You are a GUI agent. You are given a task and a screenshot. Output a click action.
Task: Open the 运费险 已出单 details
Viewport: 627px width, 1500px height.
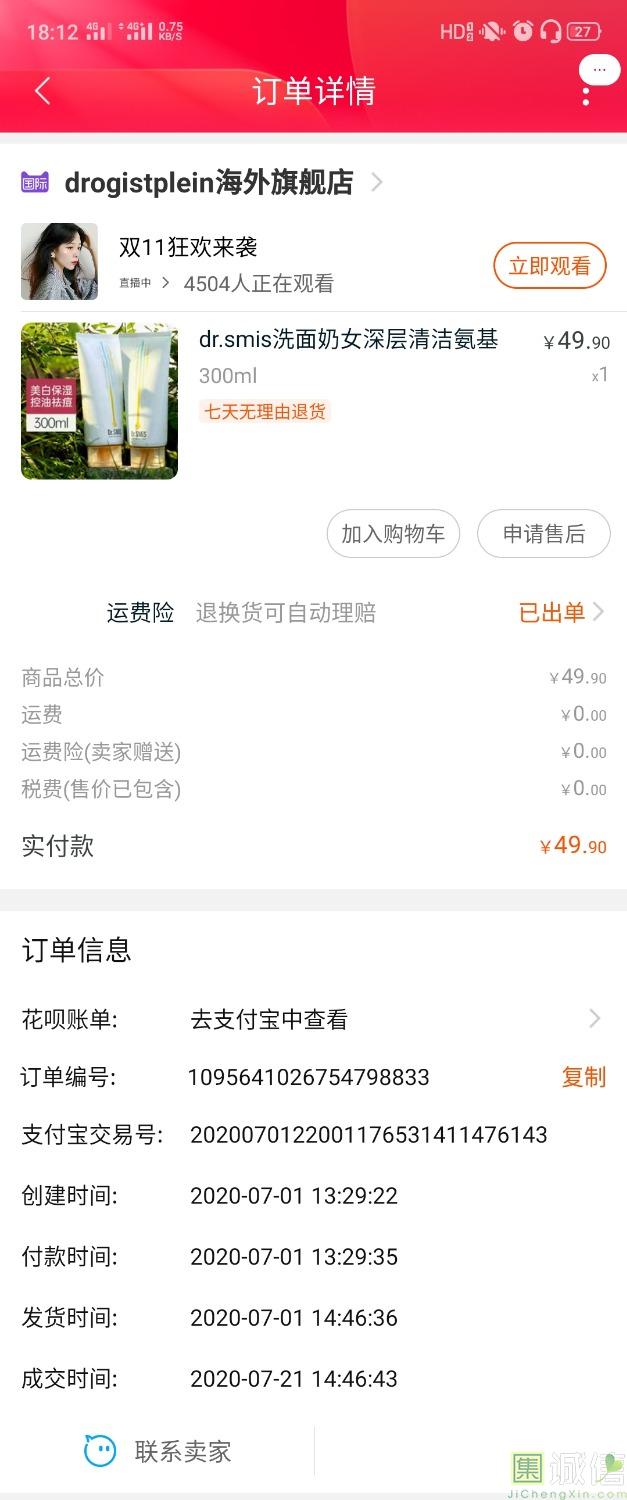(560, 613)
